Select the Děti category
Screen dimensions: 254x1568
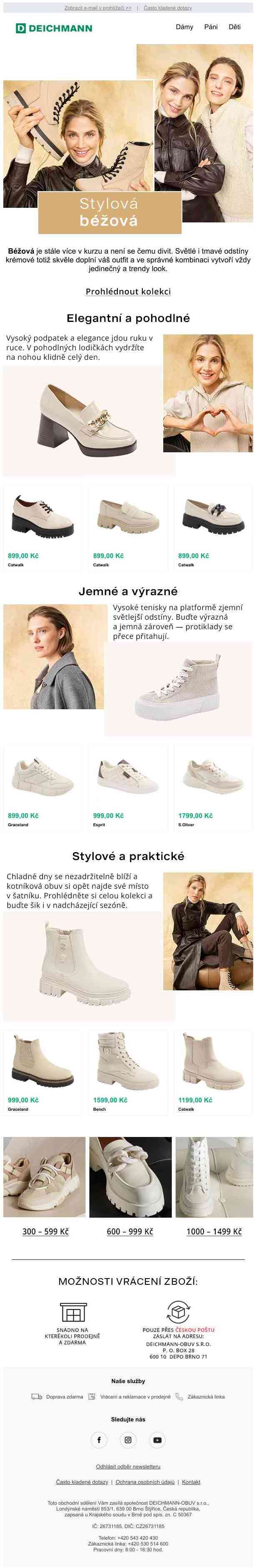coord(234,27)
